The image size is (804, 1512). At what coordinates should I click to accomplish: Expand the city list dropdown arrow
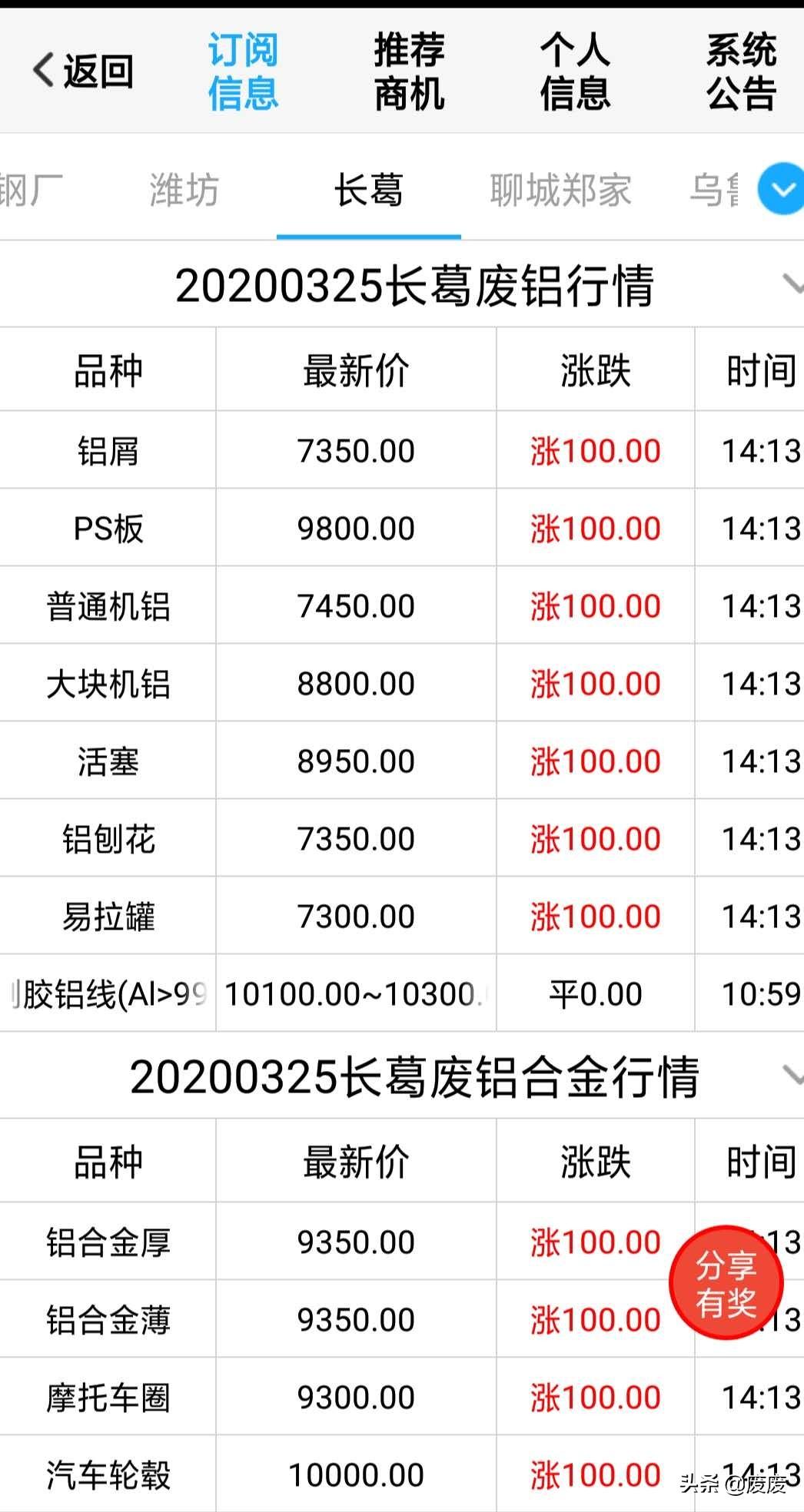tap(782, 188)
